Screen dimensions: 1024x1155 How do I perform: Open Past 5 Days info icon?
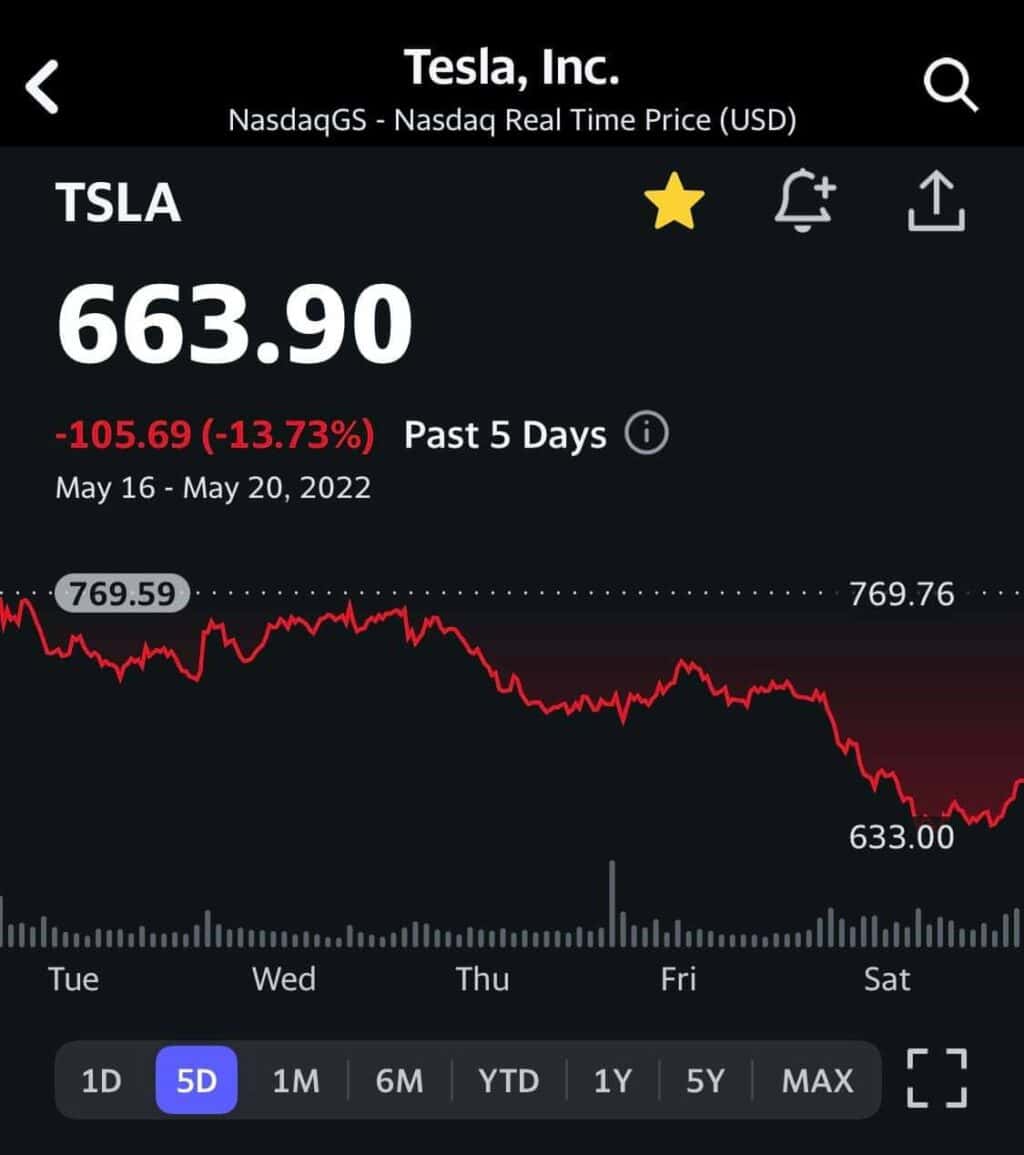[646, 434]
